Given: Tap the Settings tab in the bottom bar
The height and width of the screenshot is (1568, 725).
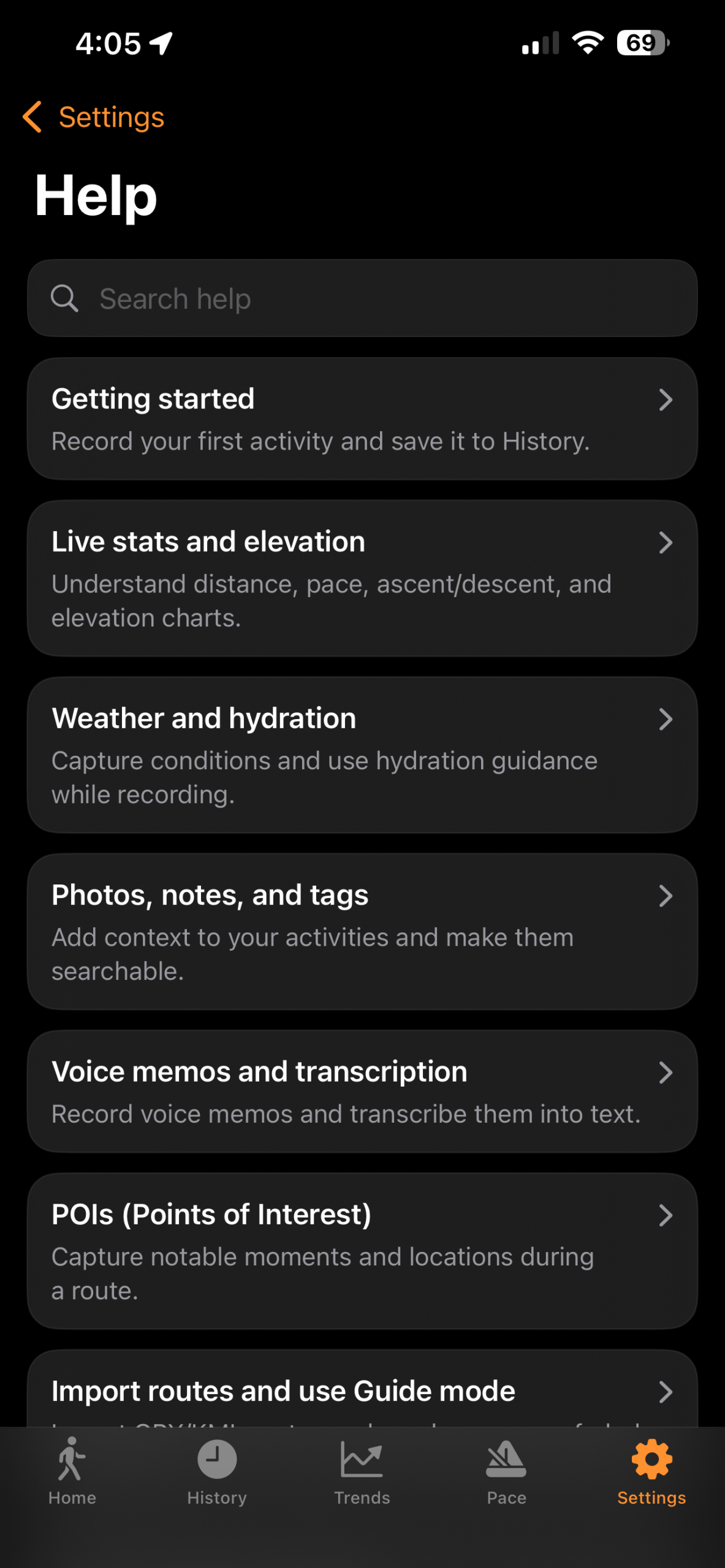Looking at the screenshot, I should click(x=651, y=1471).
